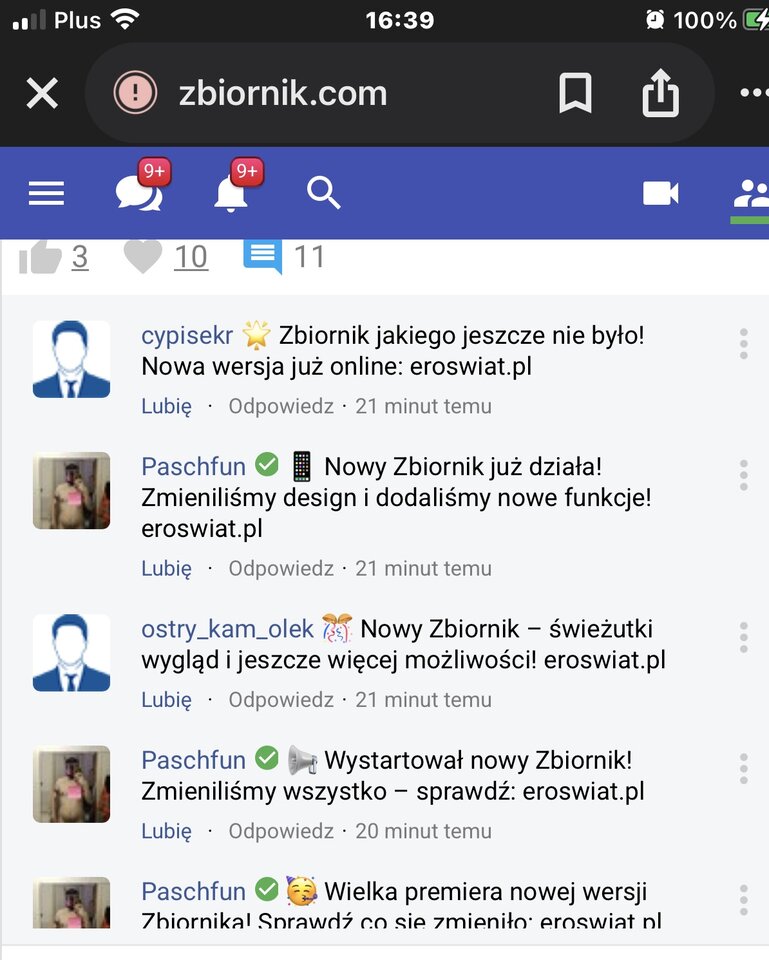Show the list of 10 hearts
This screenshot has height=960, width=769.
click(x=190, y=258)
